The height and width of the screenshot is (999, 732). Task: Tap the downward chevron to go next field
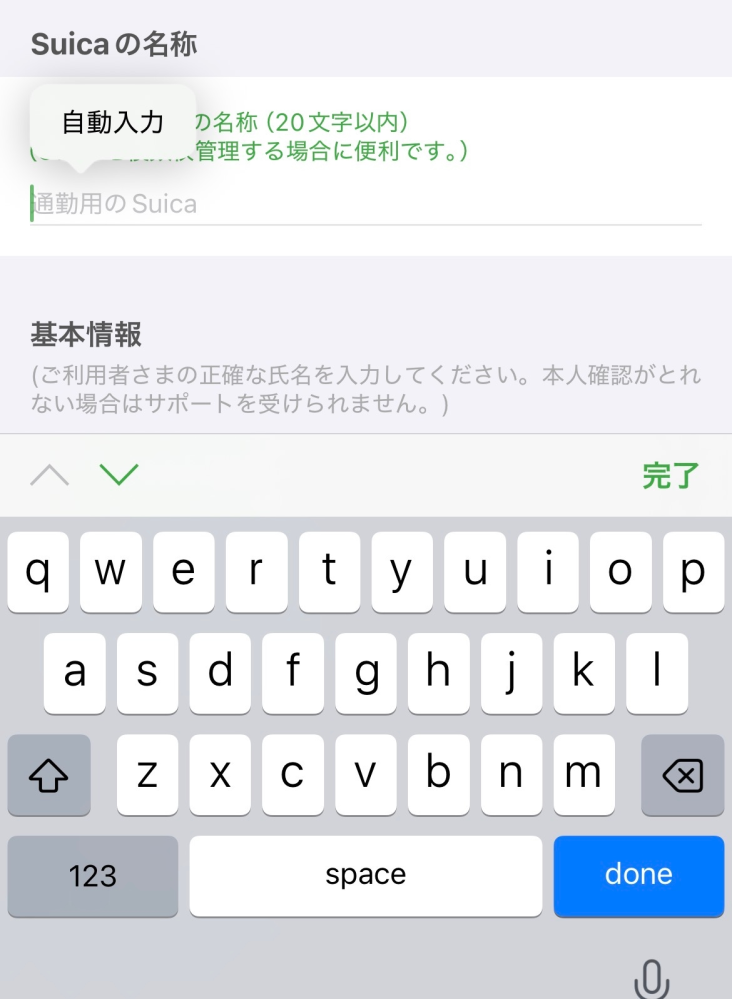coord(119,474)
